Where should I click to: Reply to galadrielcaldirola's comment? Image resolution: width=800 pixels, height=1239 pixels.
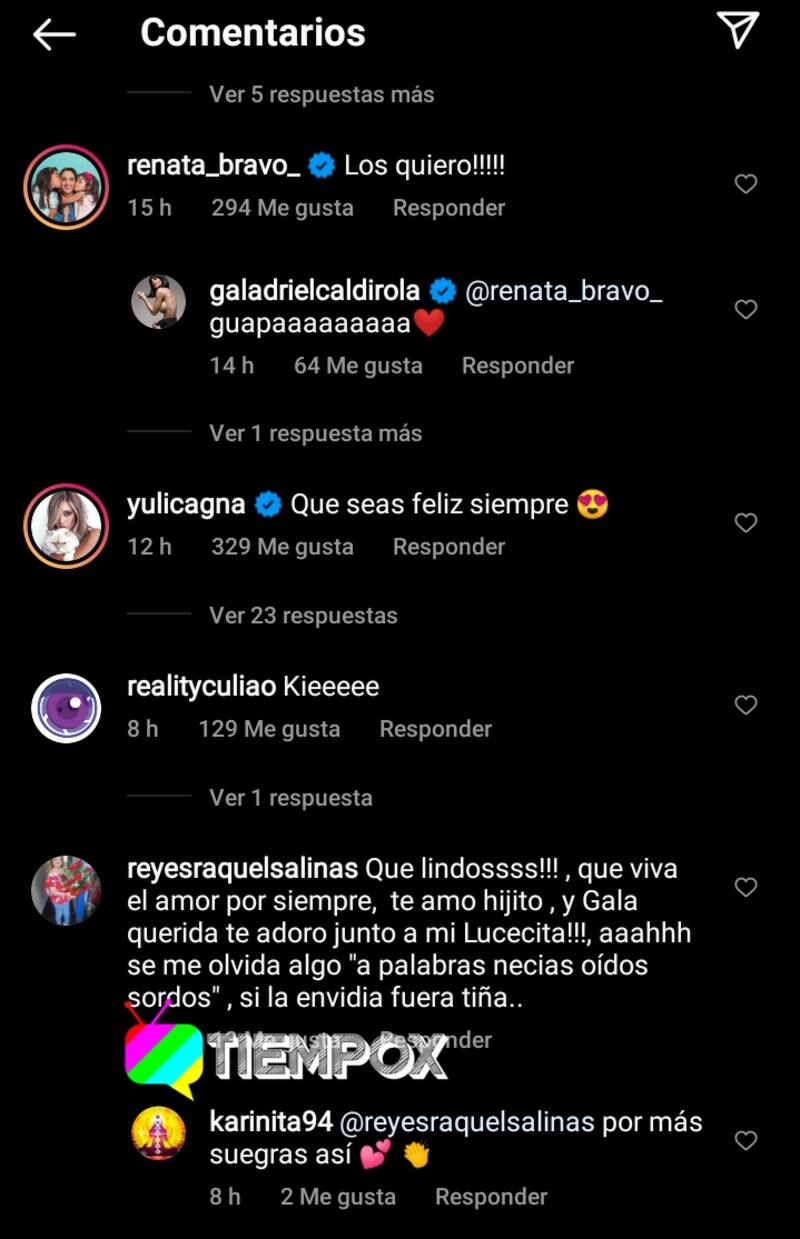(517, 366)
